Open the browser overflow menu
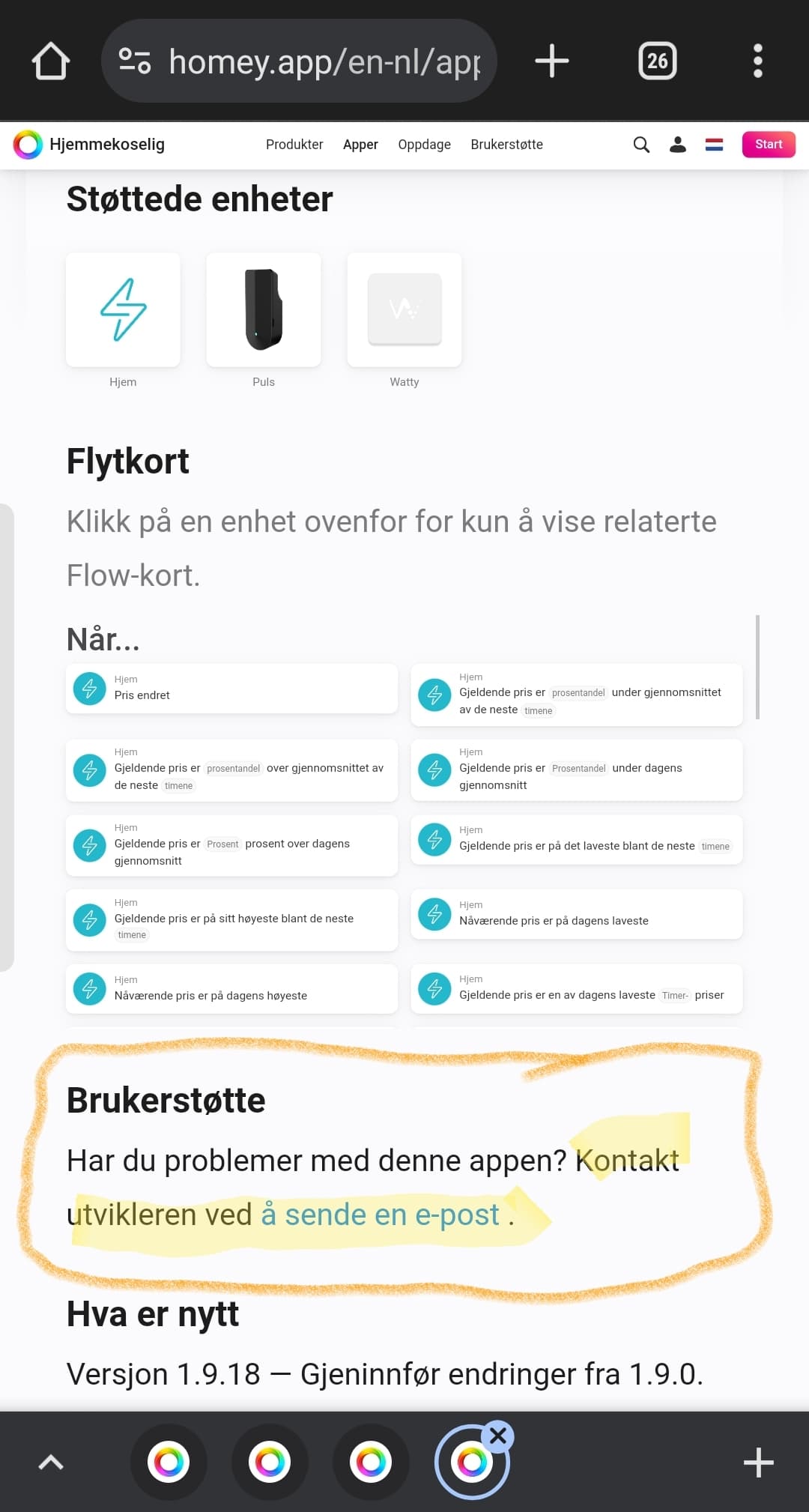The width and height of the screenshot is (809, 1512). (757, 61)
